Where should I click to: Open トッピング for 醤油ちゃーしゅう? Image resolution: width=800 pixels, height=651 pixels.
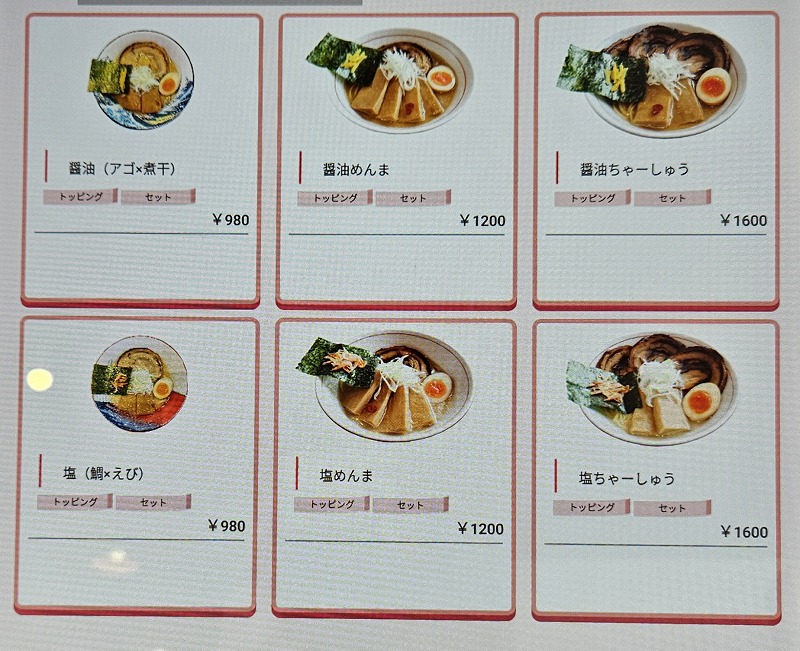pos(592,198)
